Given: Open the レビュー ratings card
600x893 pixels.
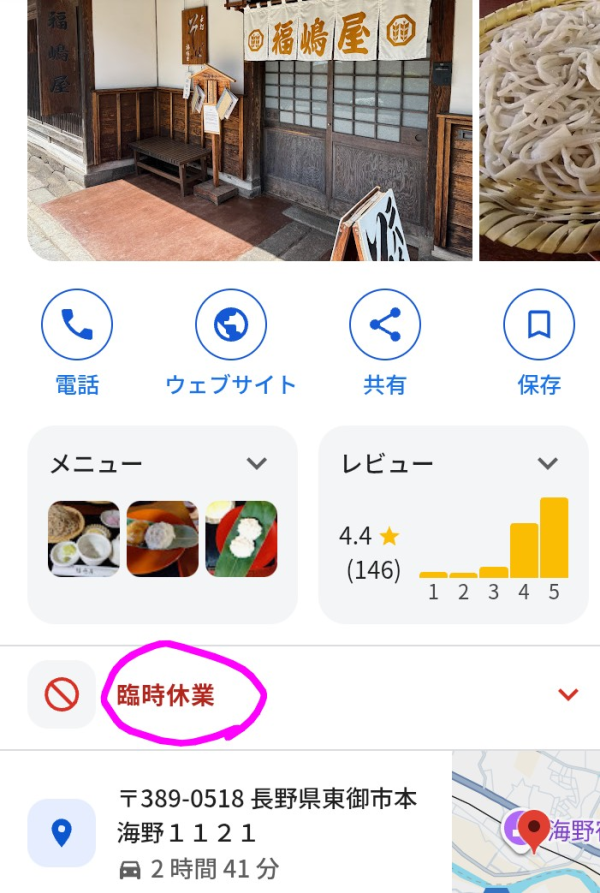Looking at the screenshot, I should (453, 525).
